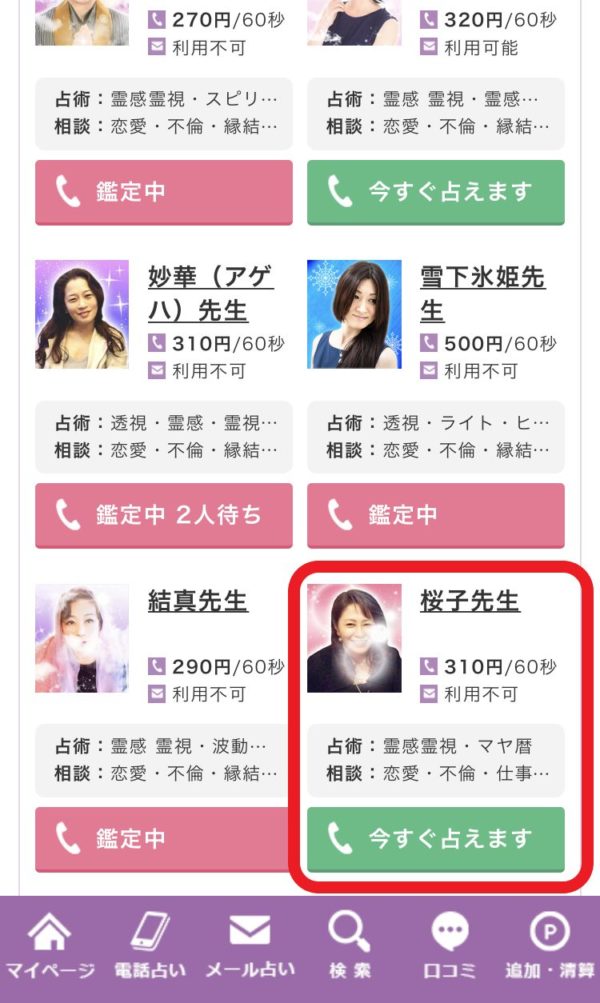Open 桜子先生's profile photo
600x1003 pixels.
pos(354,638)
